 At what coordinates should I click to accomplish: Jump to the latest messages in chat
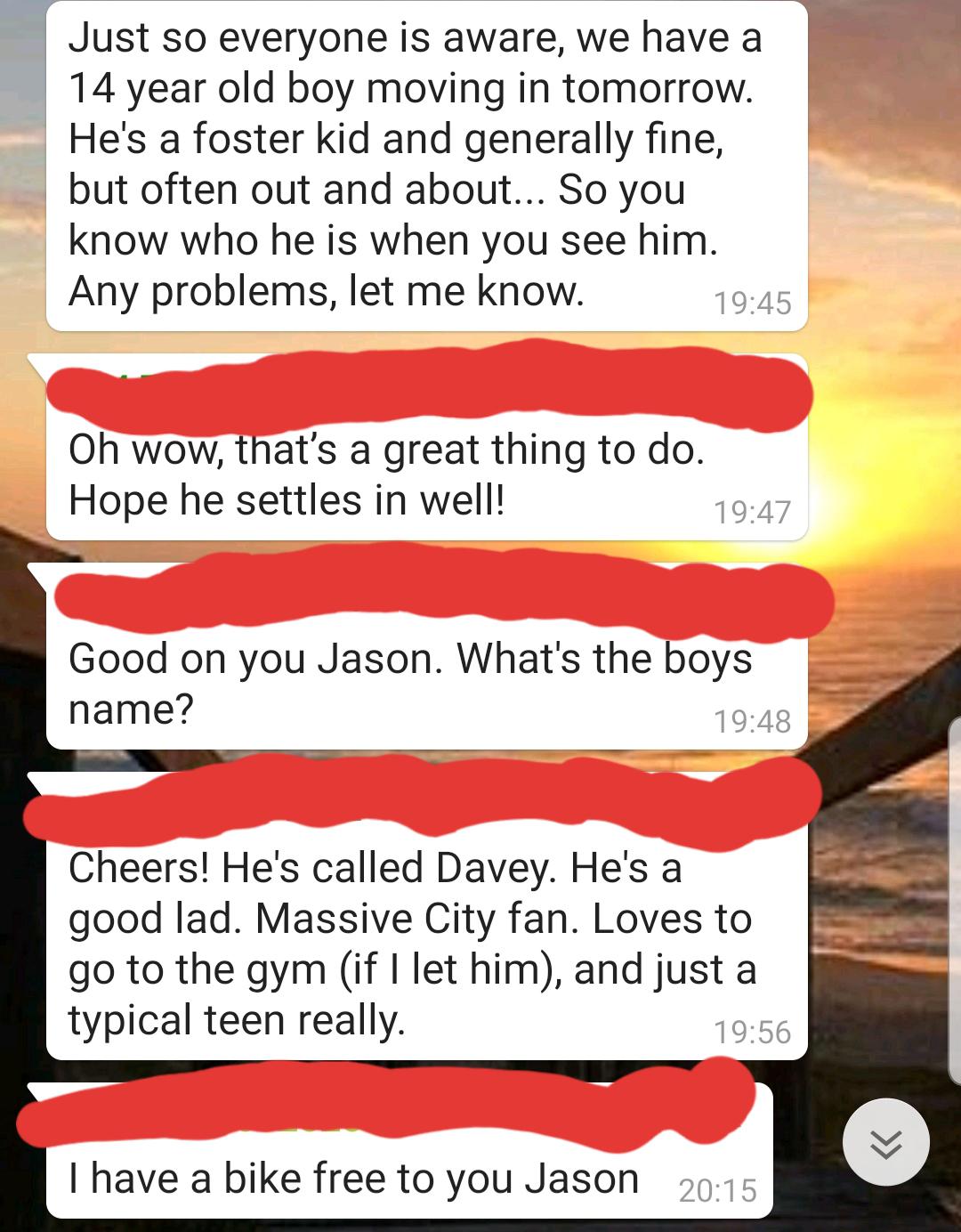pyautogui.click(x=885, y=1143)
